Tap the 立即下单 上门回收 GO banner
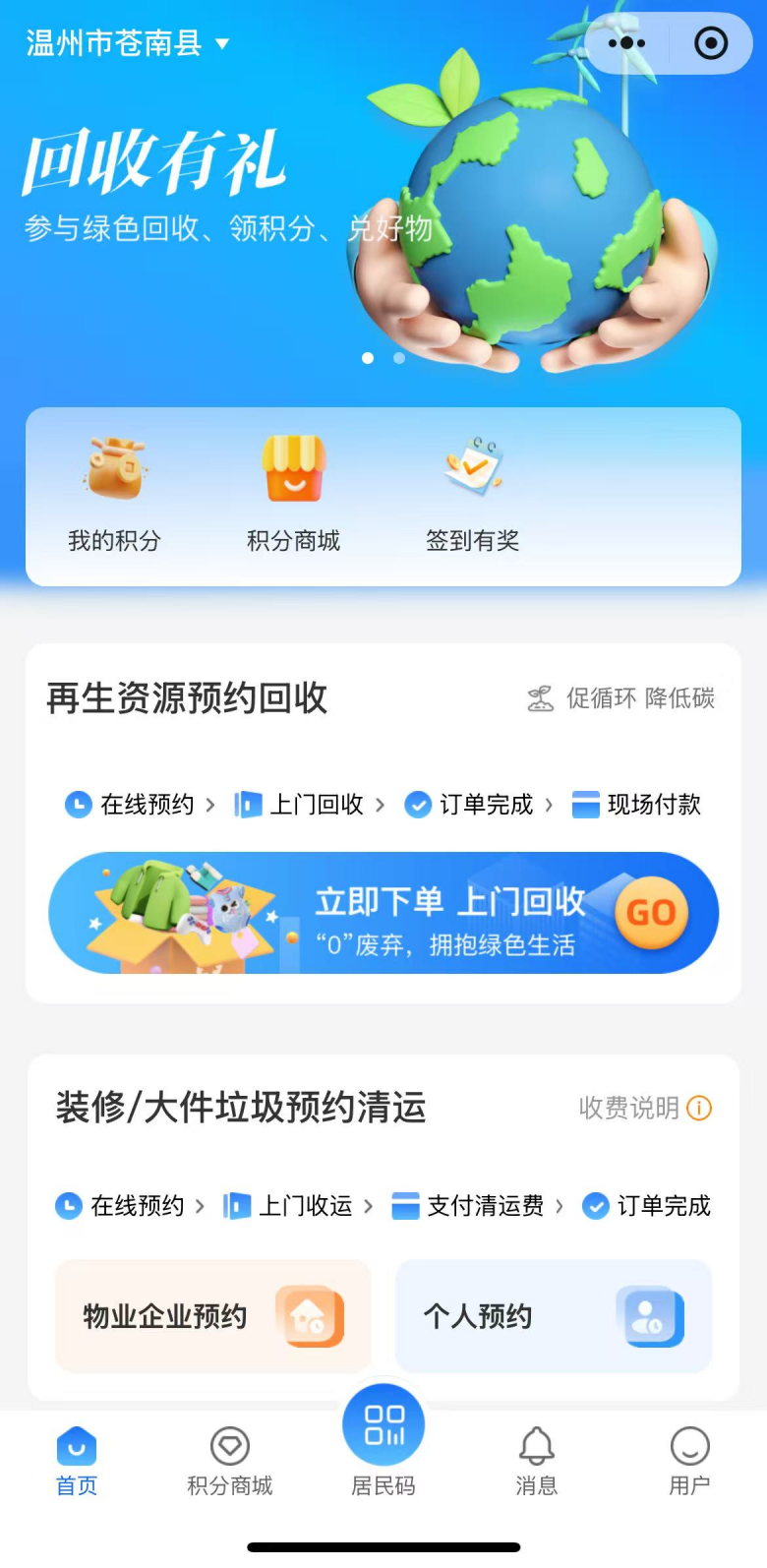 point(383,913)
